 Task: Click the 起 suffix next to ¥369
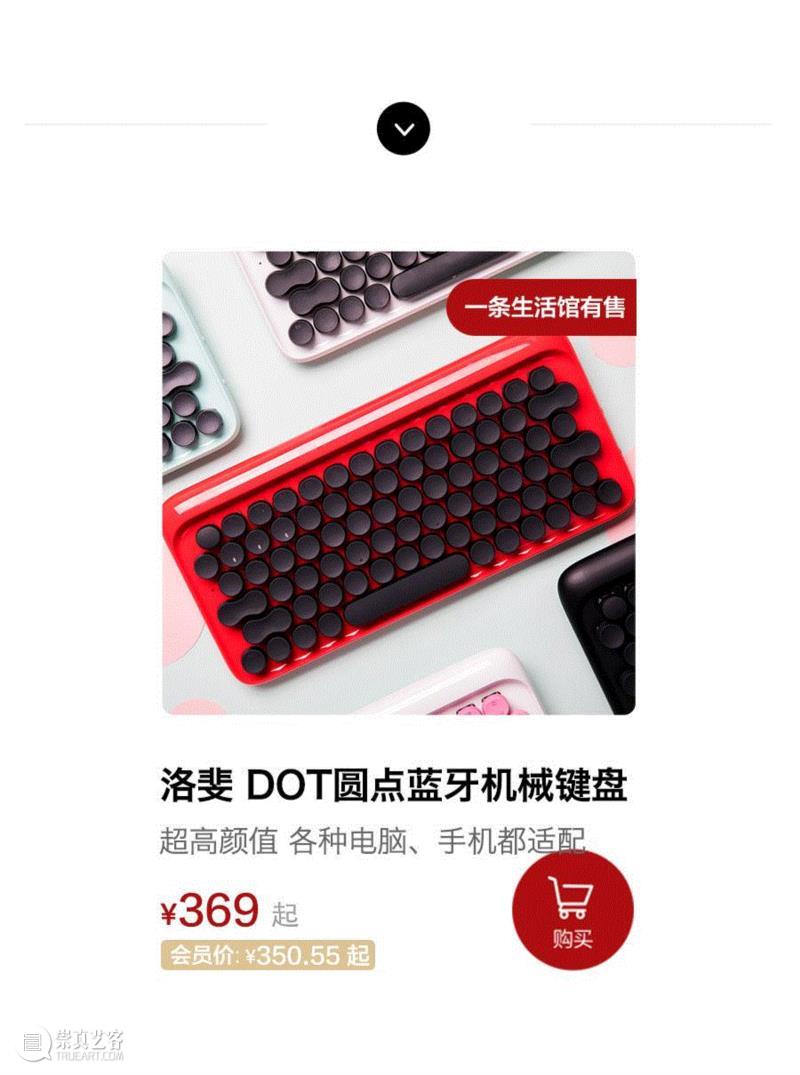[x=285, y=915]
